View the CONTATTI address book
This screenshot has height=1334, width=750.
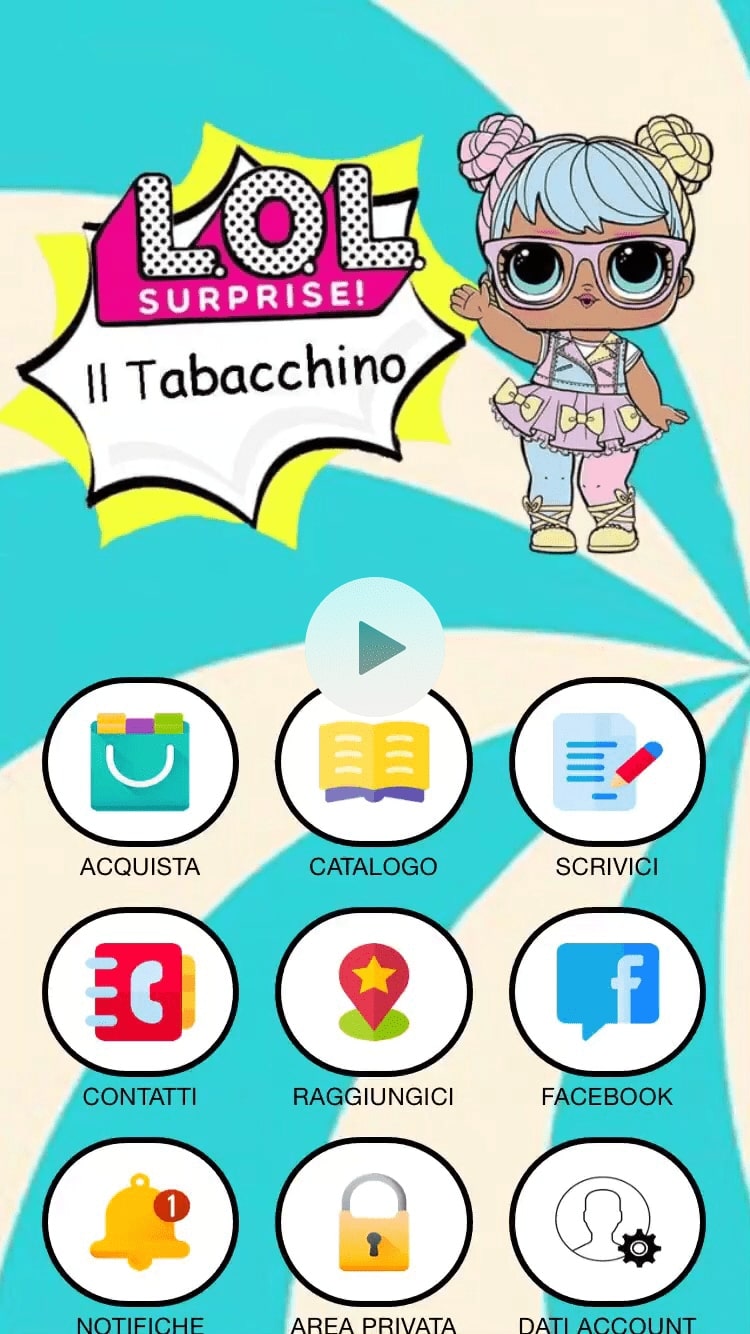click(x=139, y=992)
